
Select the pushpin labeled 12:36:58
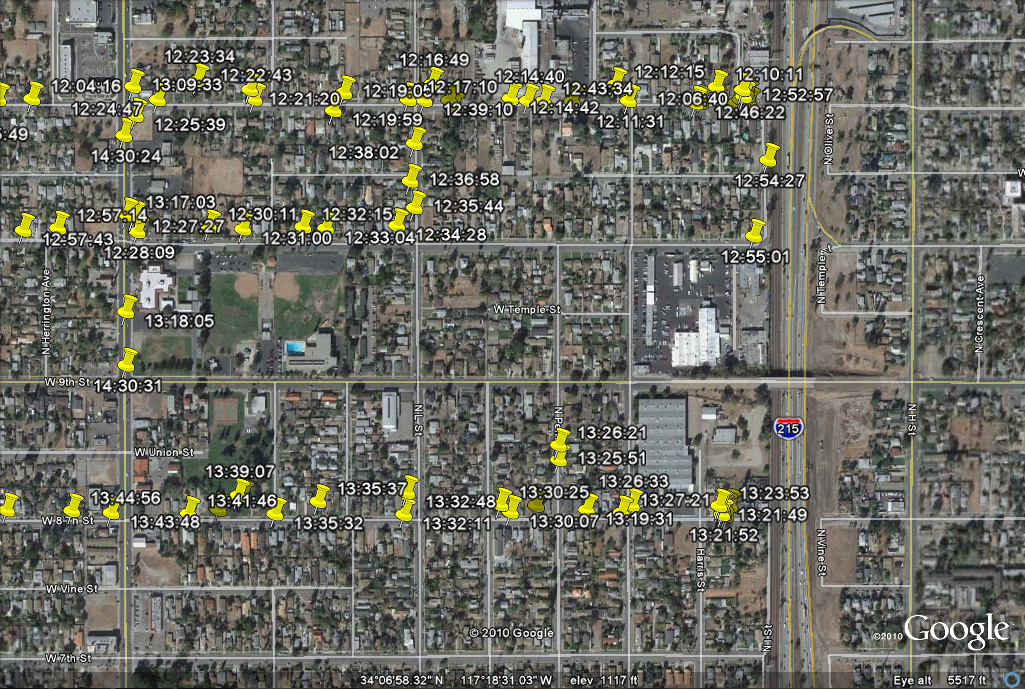coord(412,176)
